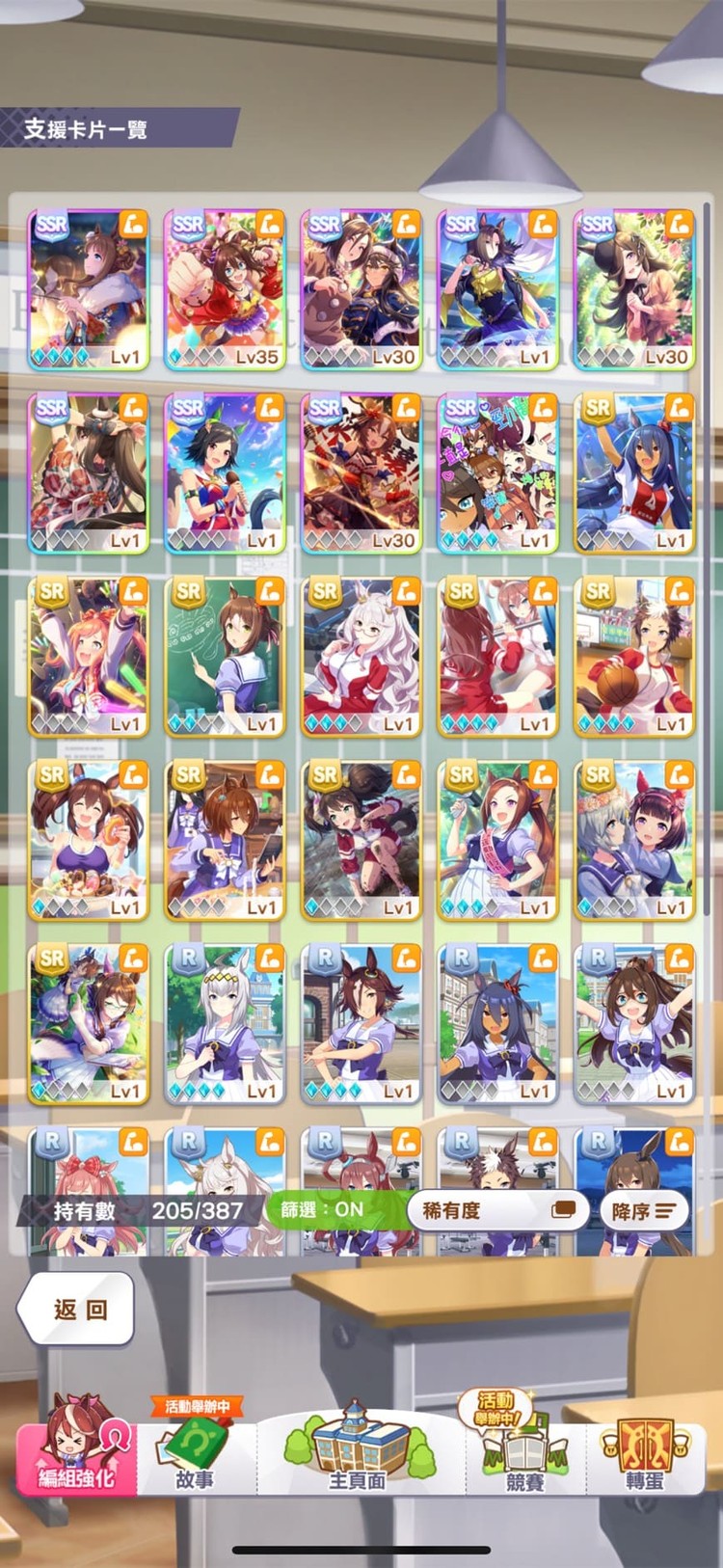Go to the 主頁面 home tab

pyautogui.click(x=358, y=1451)
